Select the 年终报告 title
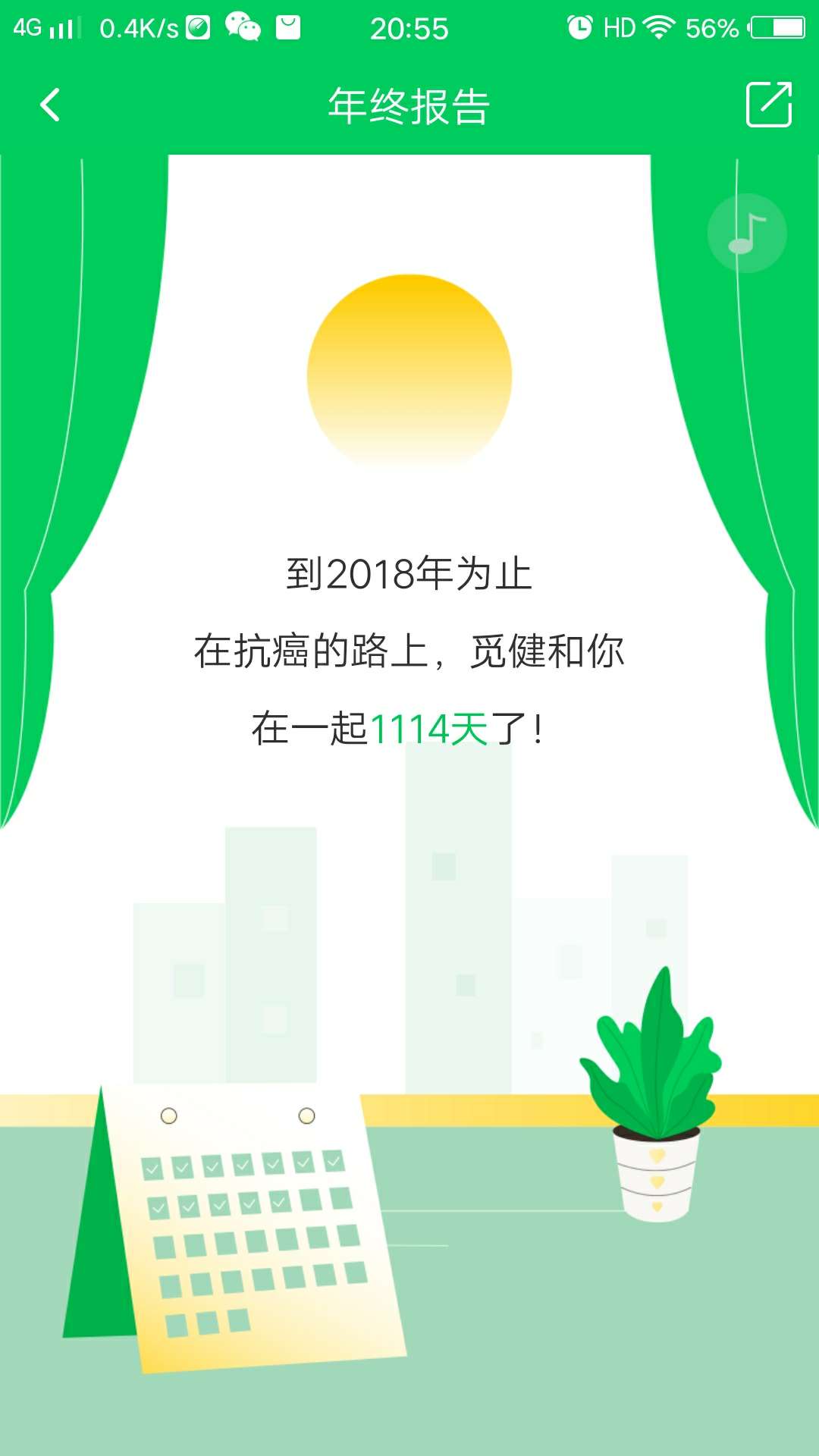Viewport: 819px width, 1456px height. pos(409,107)
